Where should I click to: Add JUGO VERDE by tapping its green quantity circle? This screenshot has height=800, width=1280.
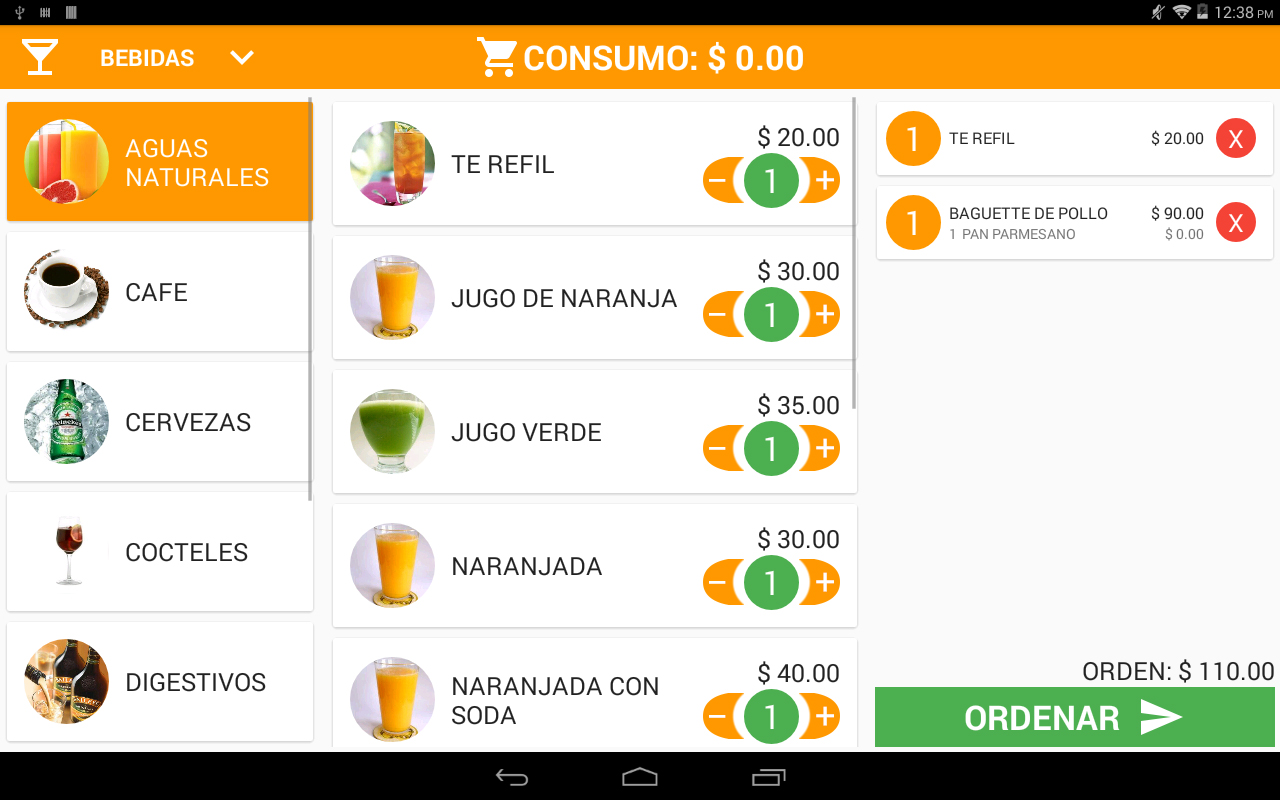(771, 449)
